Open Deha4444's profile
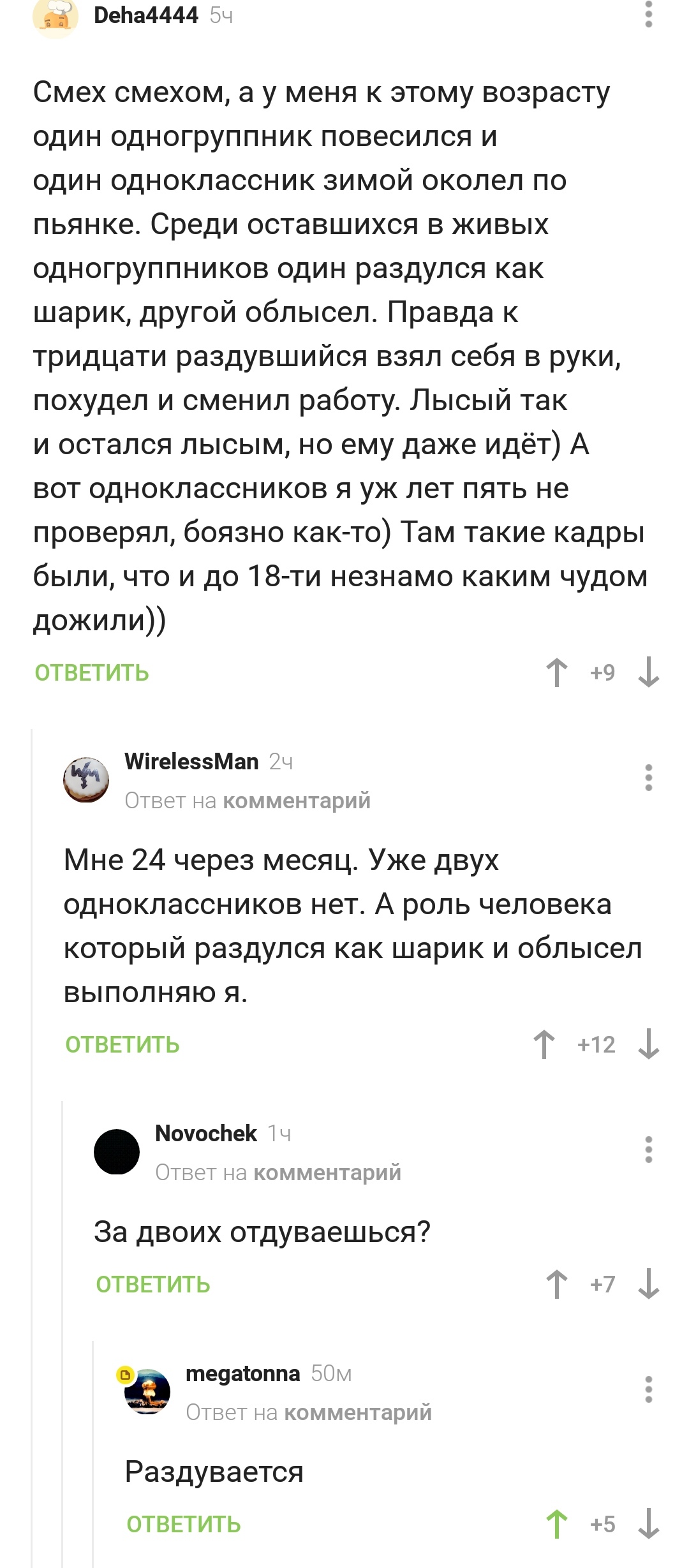689x1568 pixels. (x=145, y=15)
